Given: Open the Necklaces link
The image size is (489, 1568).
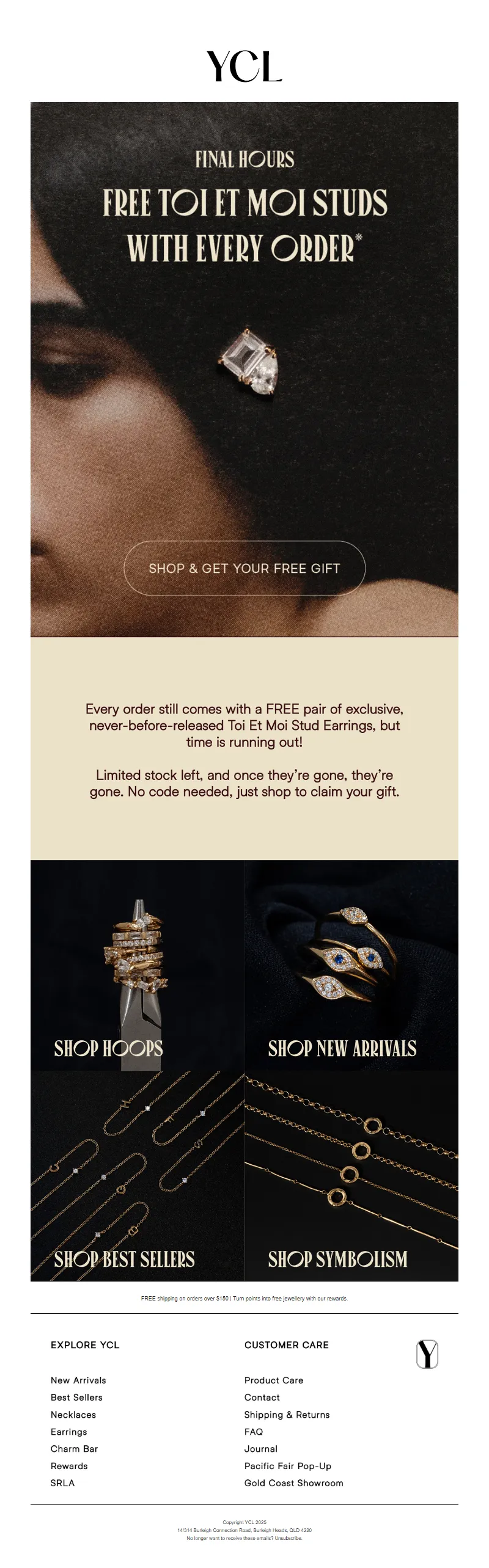Looking at the screenshot, I should (x=73, y=1414).
